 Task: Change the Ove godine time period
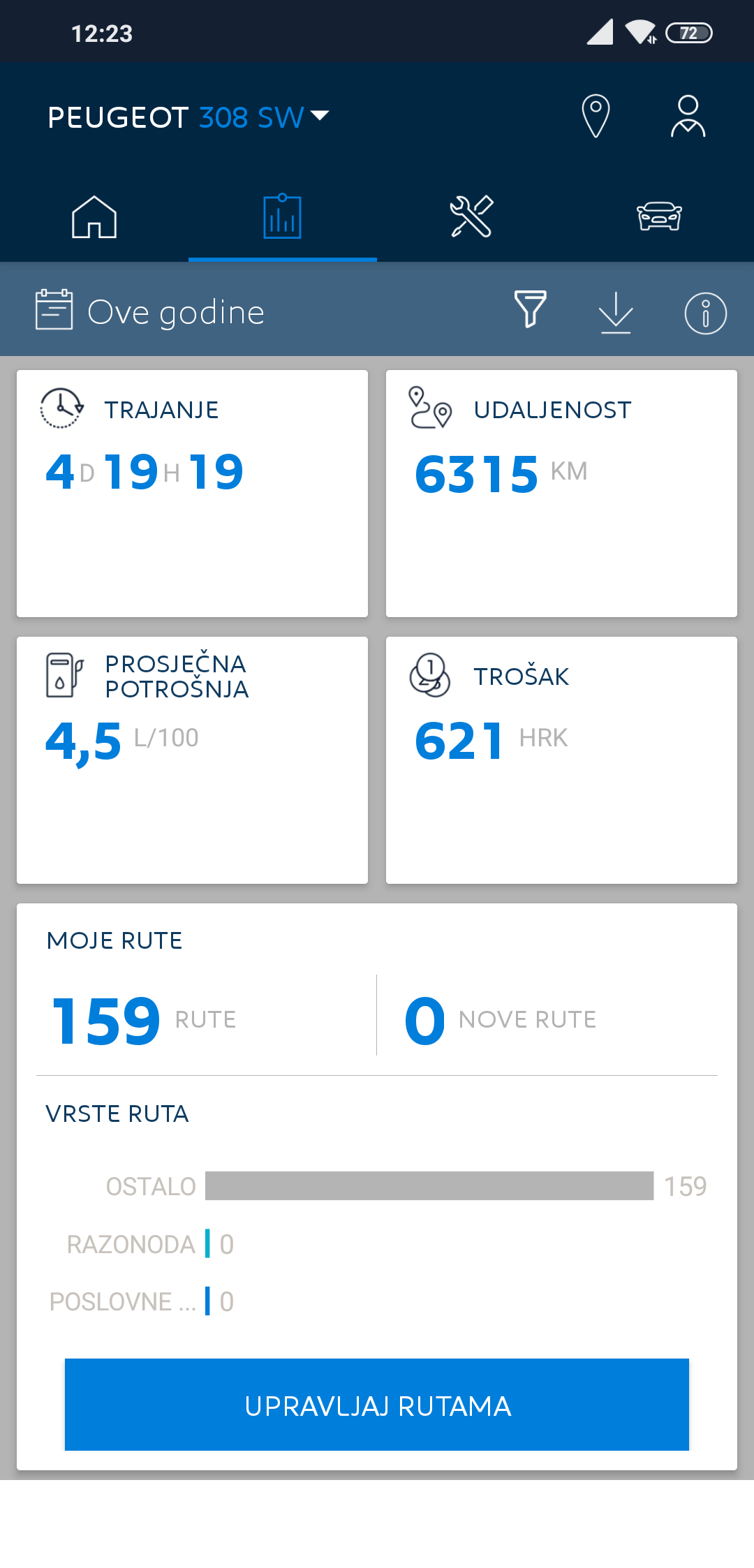coord(150,311)
